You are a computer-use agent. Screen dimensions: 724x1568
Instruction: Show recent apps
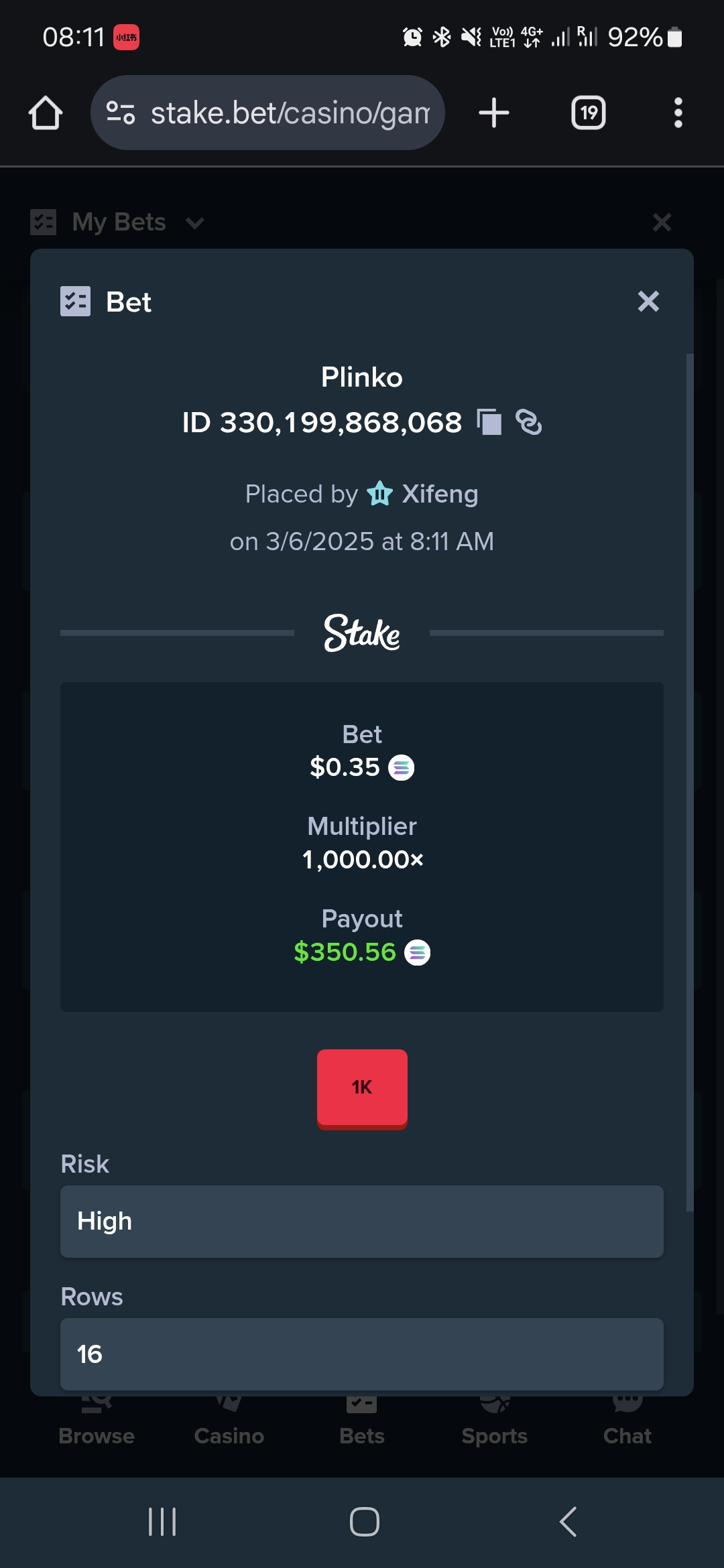point(162,1521)
